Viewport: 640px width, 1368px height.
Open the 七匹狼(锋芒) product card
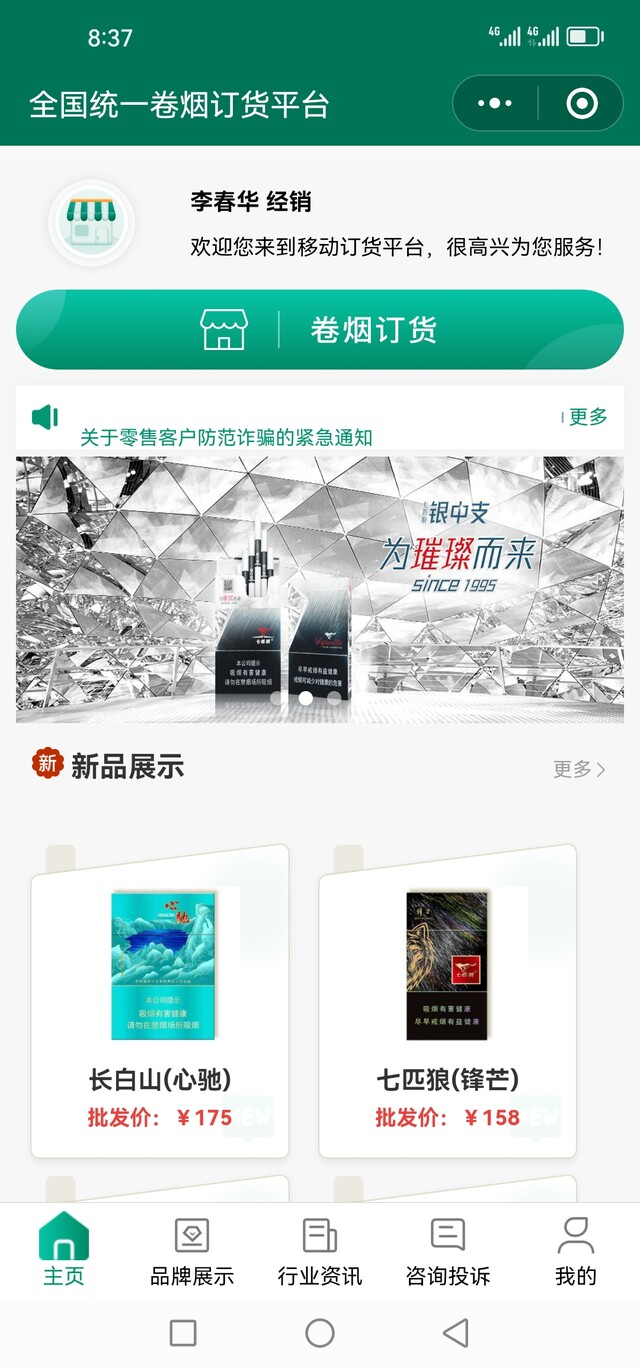pos(448,1002)
